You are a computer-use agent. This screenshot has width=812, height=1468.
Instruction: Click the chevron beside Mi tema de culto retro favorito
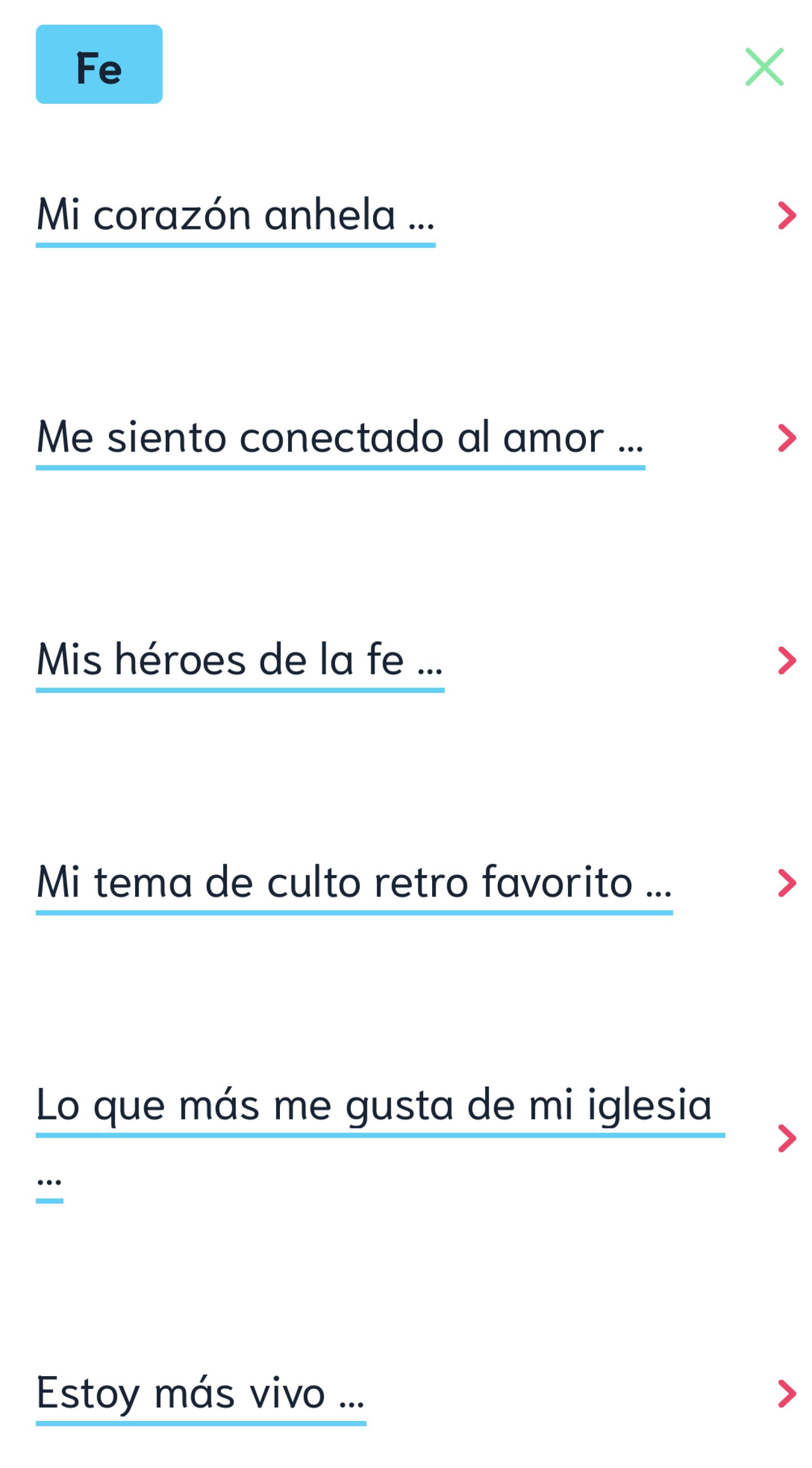788,881
